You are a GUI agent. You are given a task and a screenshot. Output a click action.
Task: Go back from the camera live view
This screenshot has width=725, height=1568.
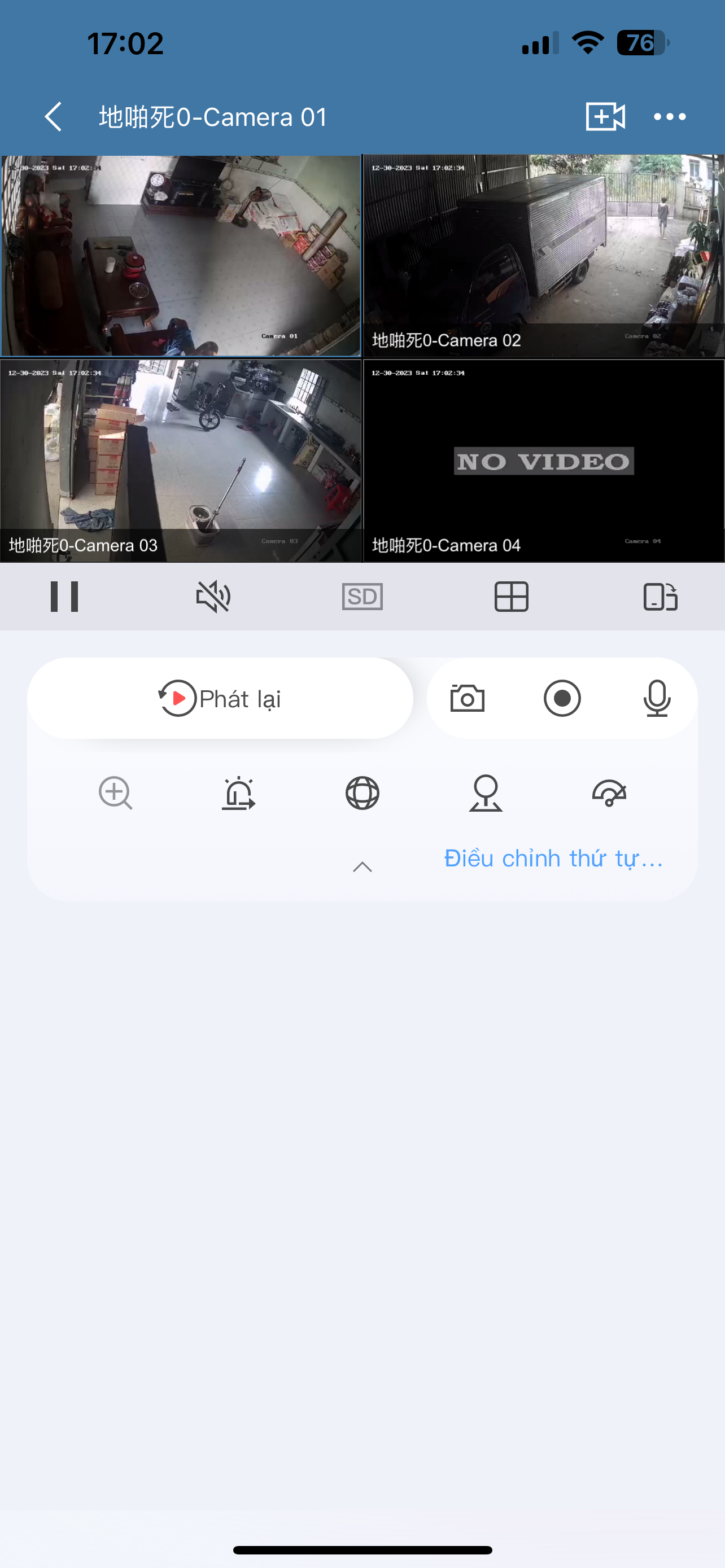pos(54,116)
